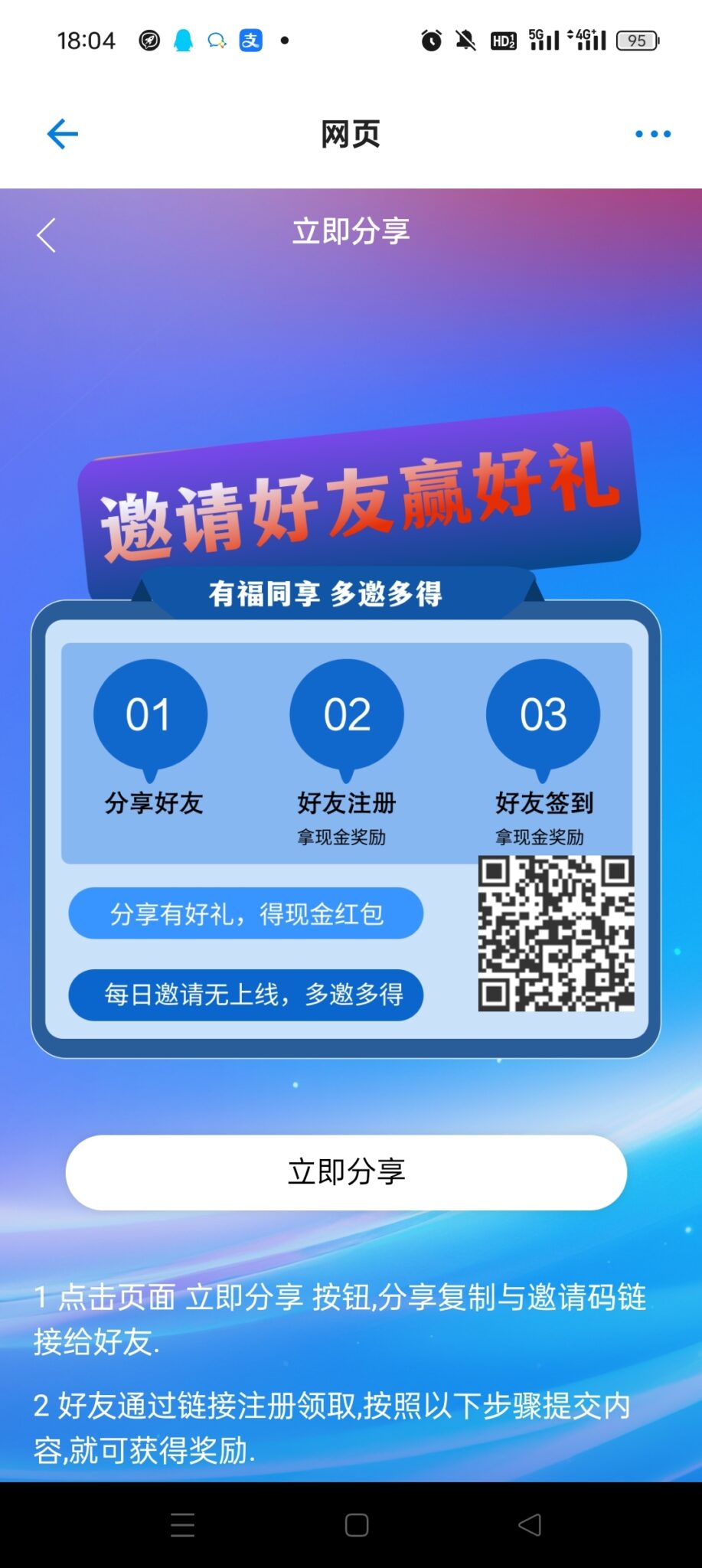Open the three-dot overflow menu

point(652,134)
